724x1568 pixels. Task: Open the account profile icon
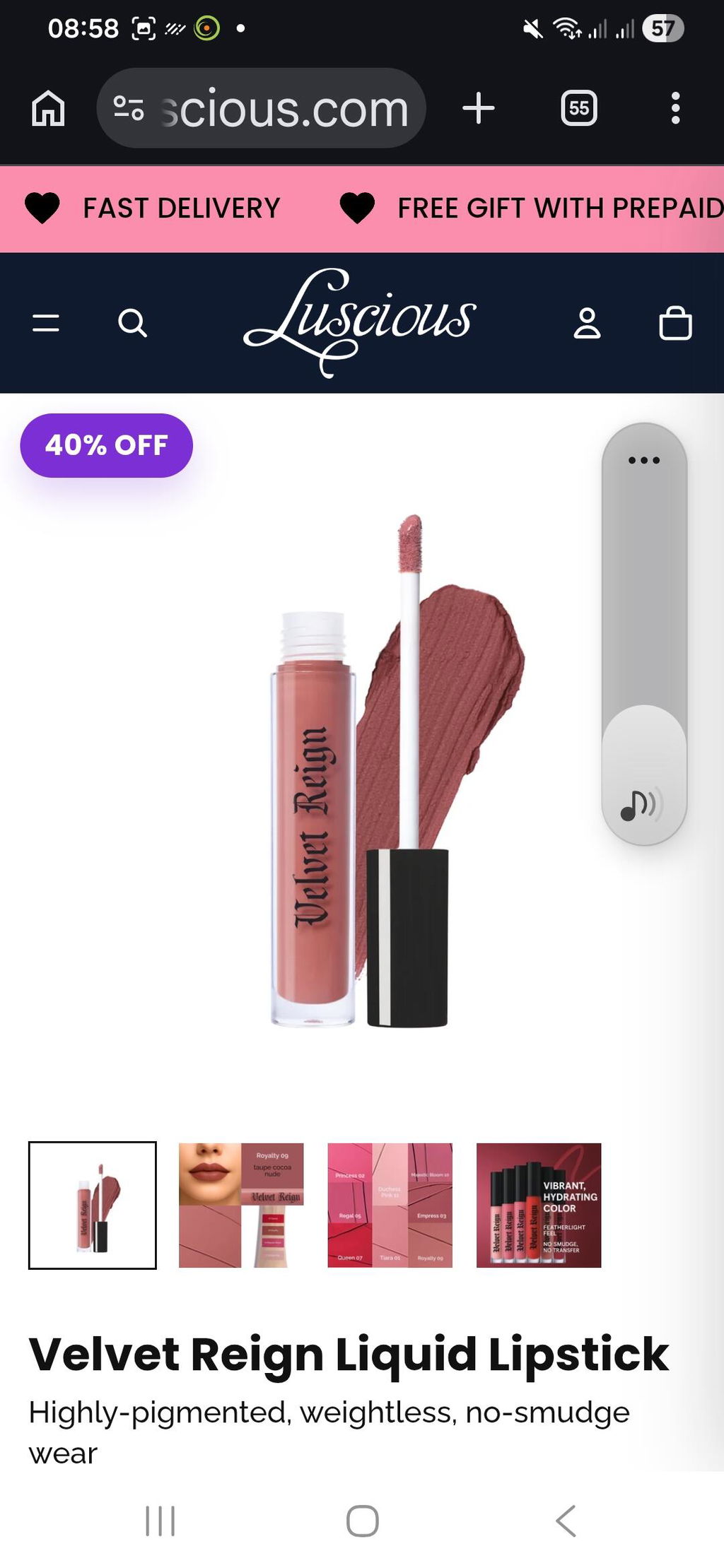tap(587, 323)
